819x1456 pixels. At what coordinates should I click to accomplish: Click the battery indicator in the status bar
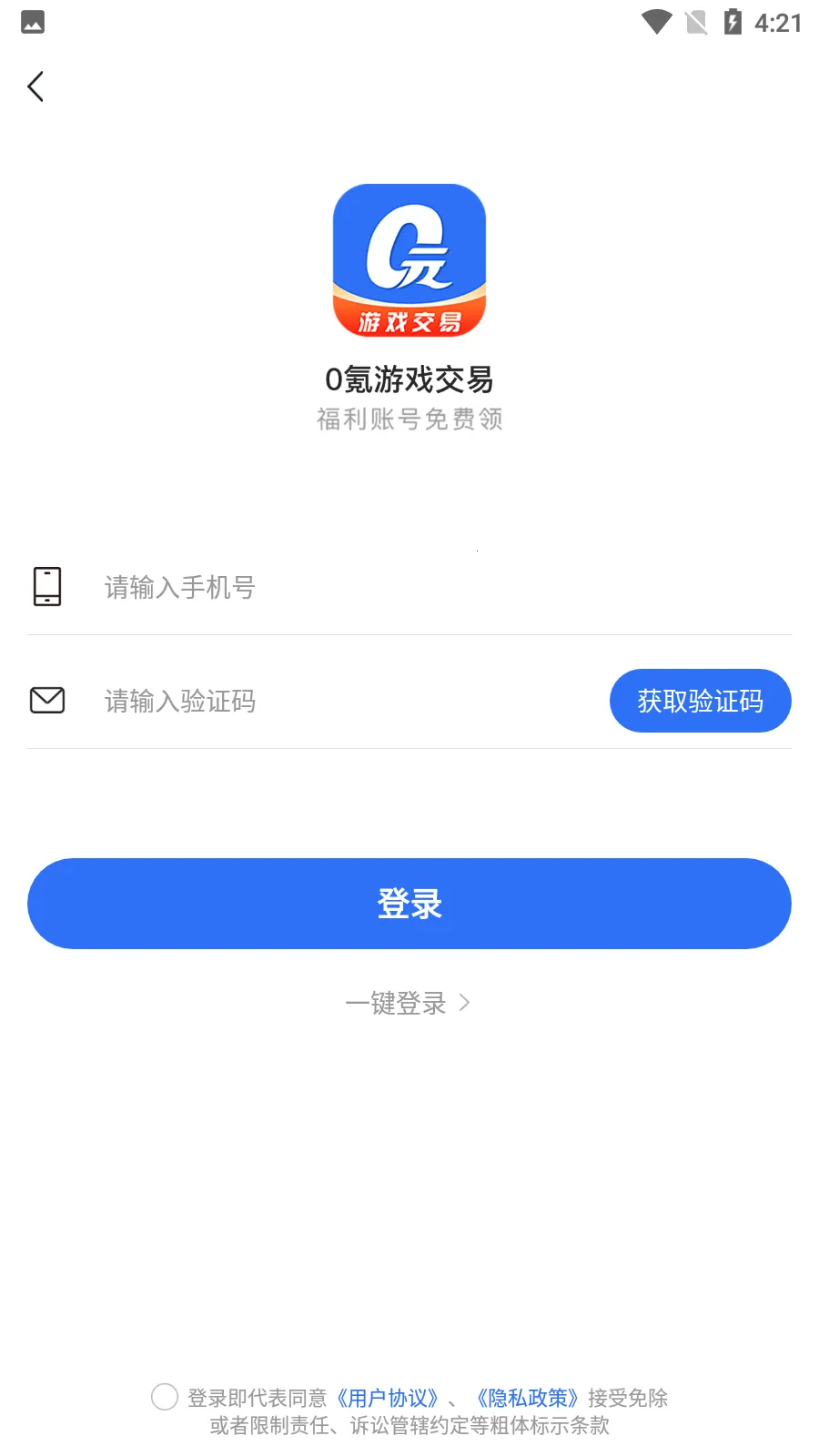pos(733,22)
